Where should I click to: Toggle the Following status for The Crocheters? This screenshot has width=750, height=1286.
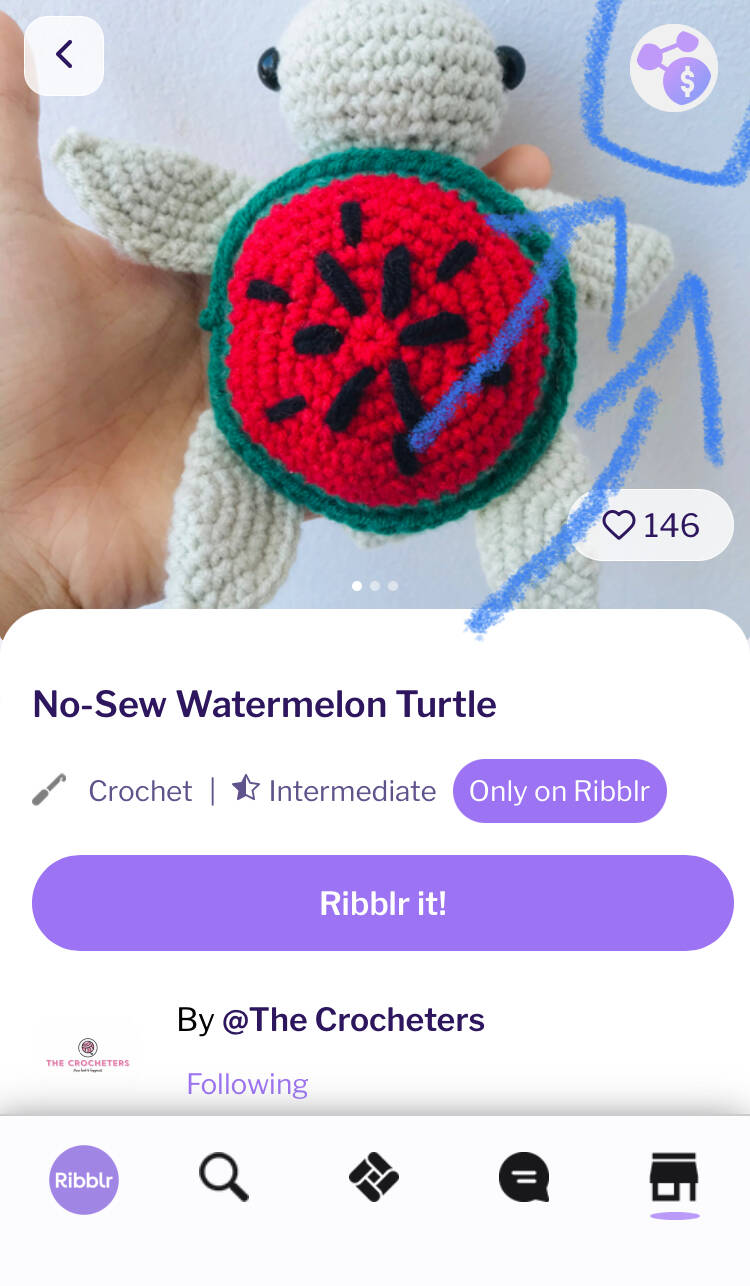point(247,1084)
